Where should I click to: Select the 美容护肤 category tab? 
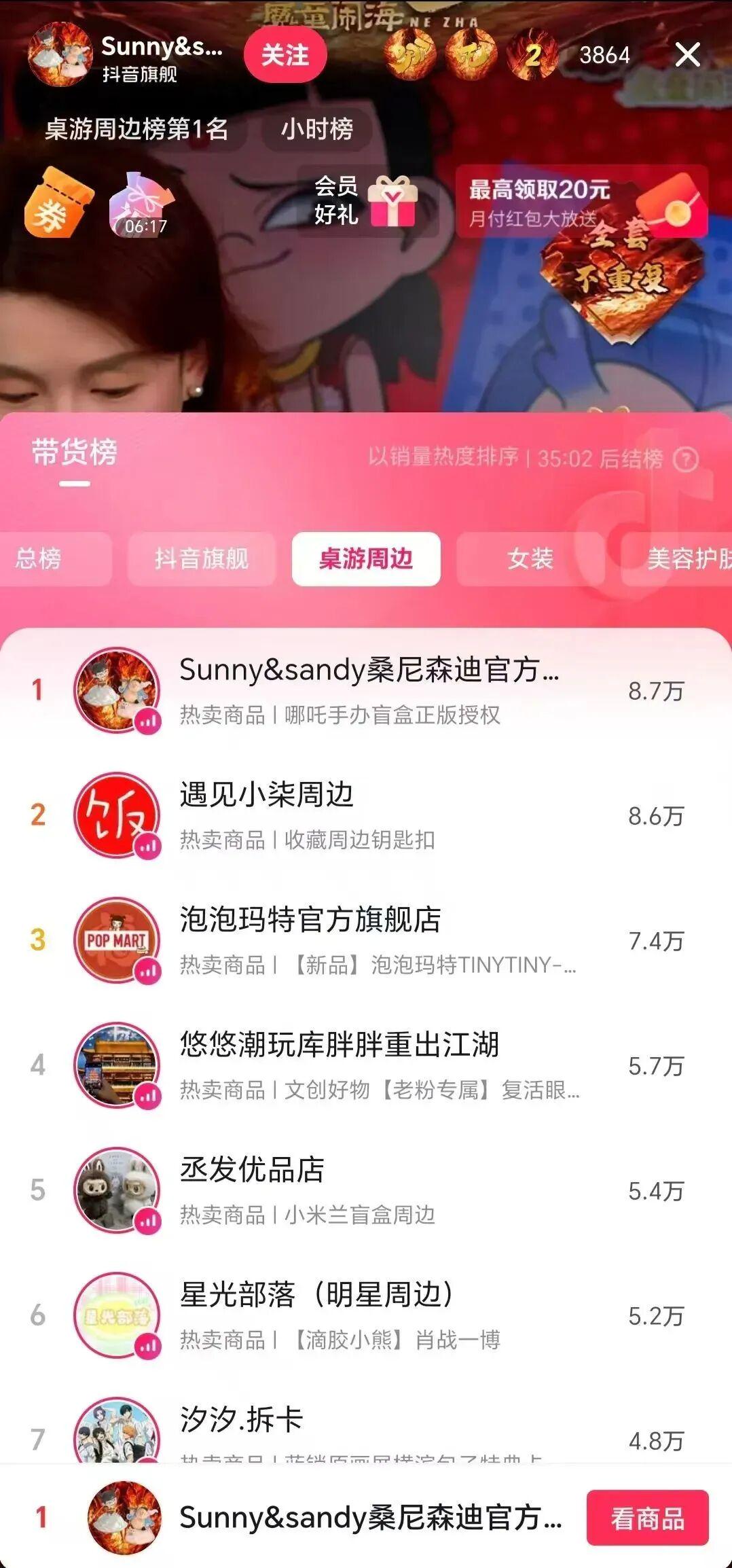[686, 559]
